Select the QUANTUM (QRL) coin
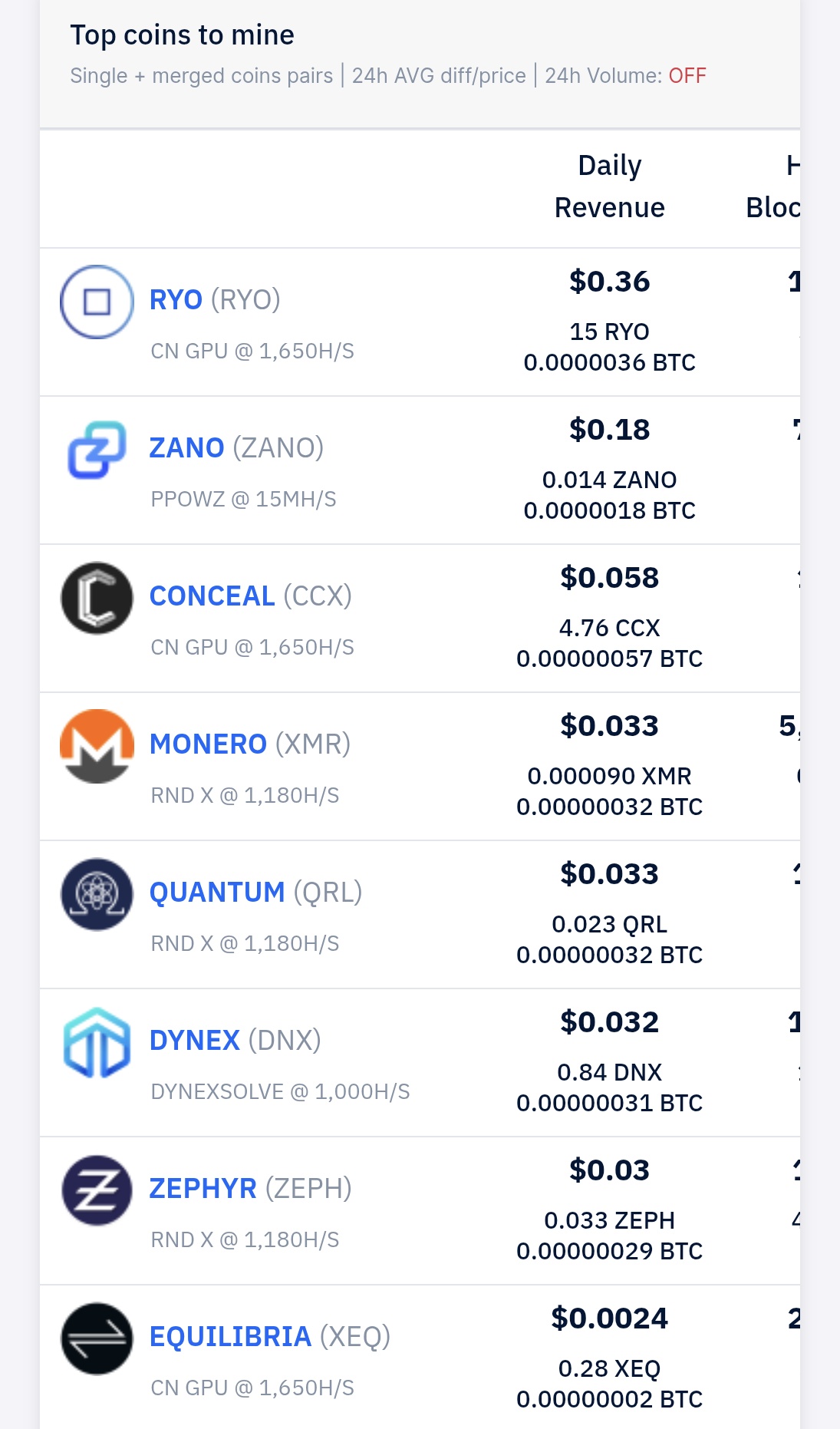 point(217,893)
